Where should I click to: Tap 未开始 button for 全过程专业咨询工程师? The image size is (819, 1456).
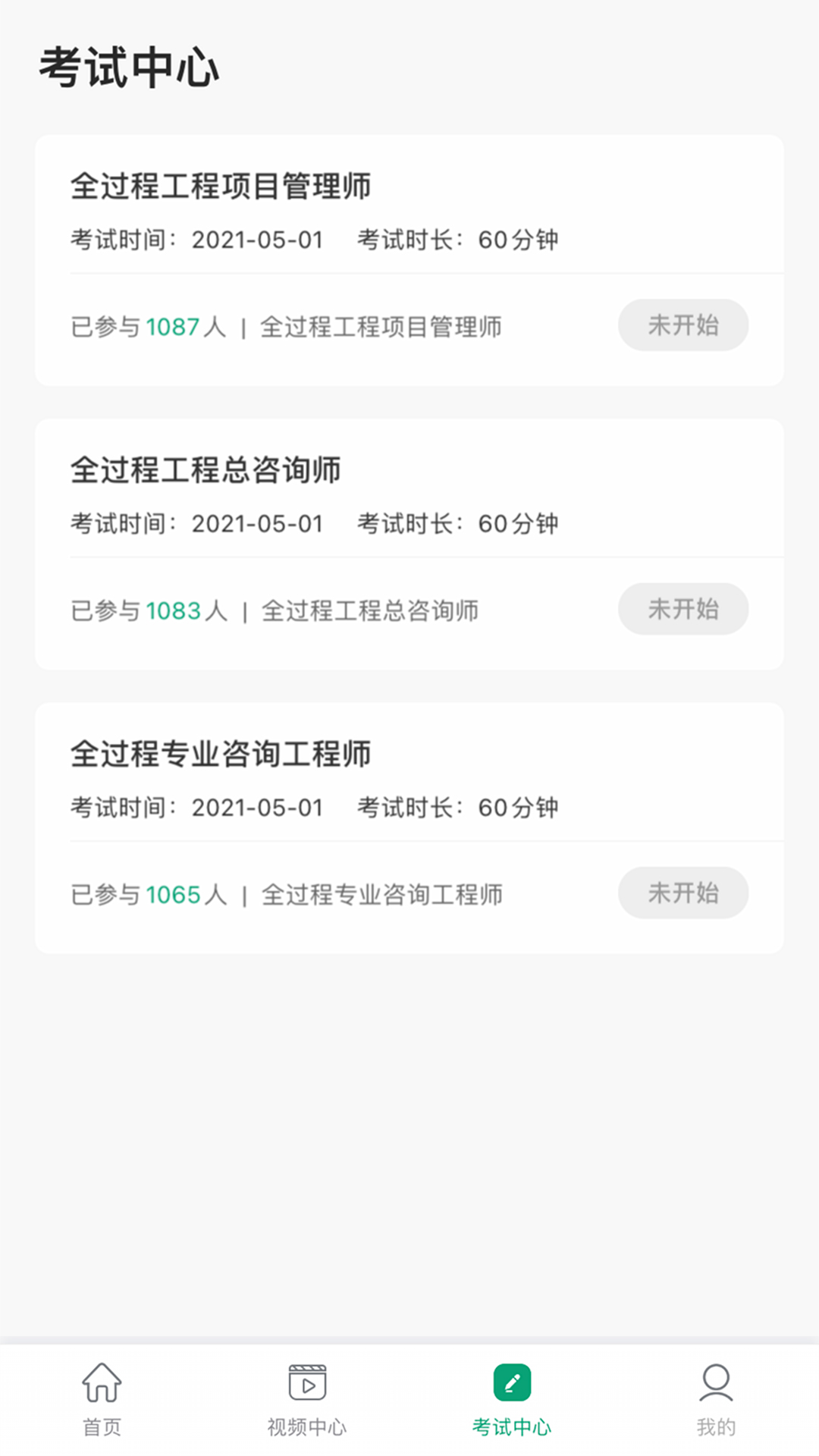[682, 893]
